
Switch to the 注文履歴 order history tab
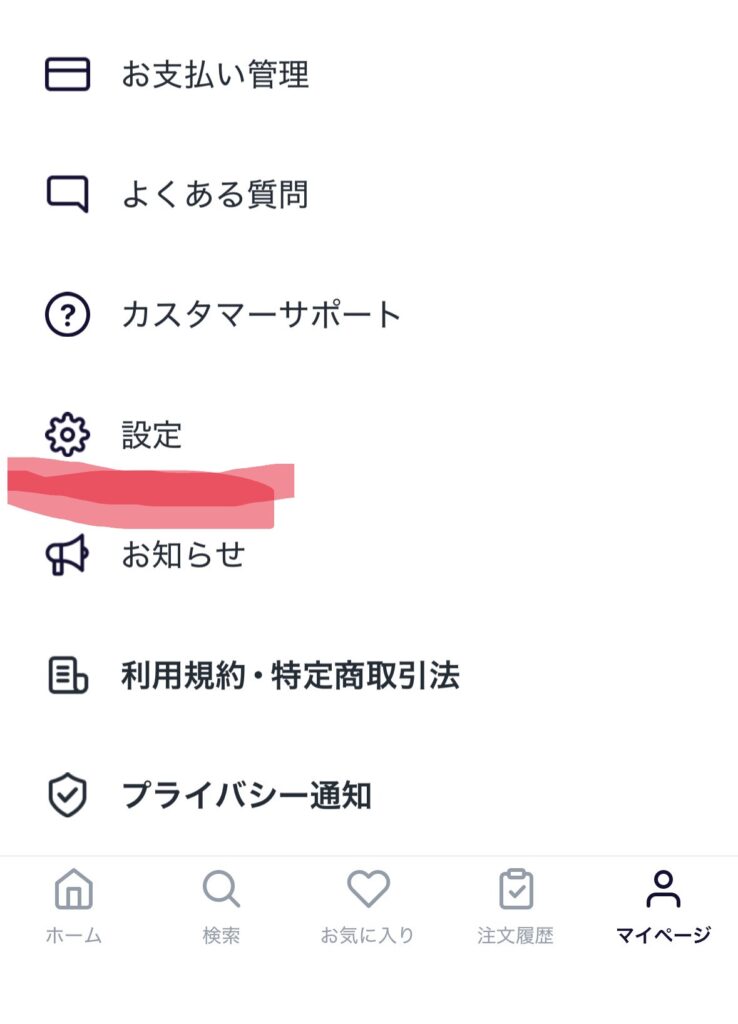(515, 906)
